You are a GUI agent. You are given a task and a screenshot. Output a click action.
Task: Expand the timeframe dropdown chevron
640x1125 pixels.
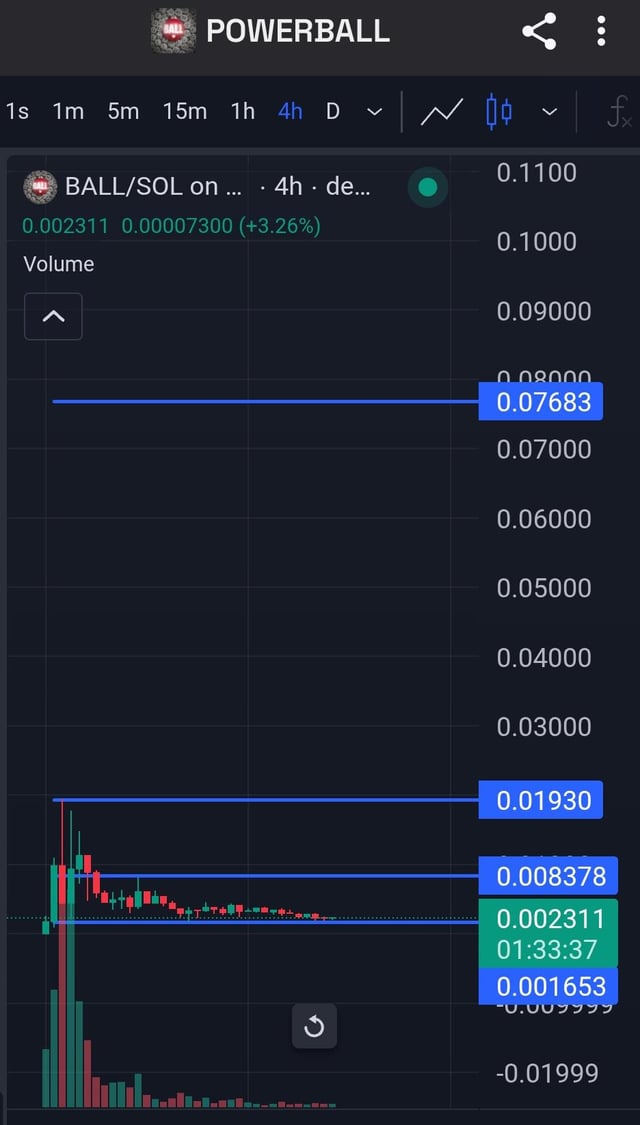coord(374,112)
